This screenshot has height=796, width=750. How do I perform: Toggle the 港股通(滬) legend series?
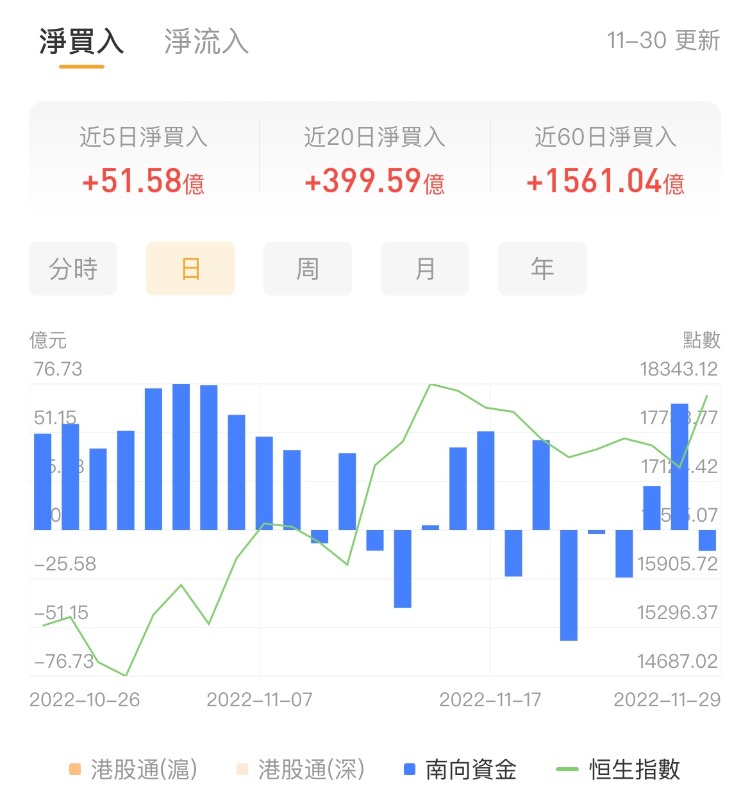click(x=132, y=769)
